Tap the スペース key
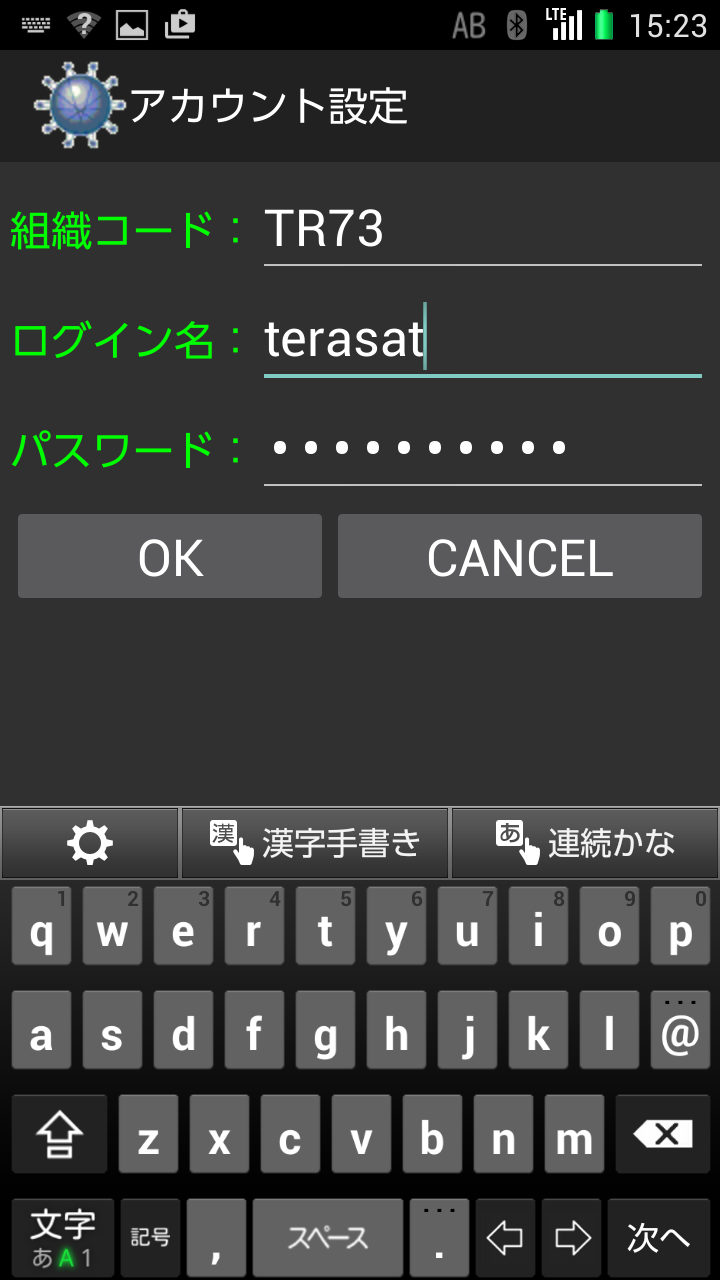720x1280 pixels. tap(328, 1238)
